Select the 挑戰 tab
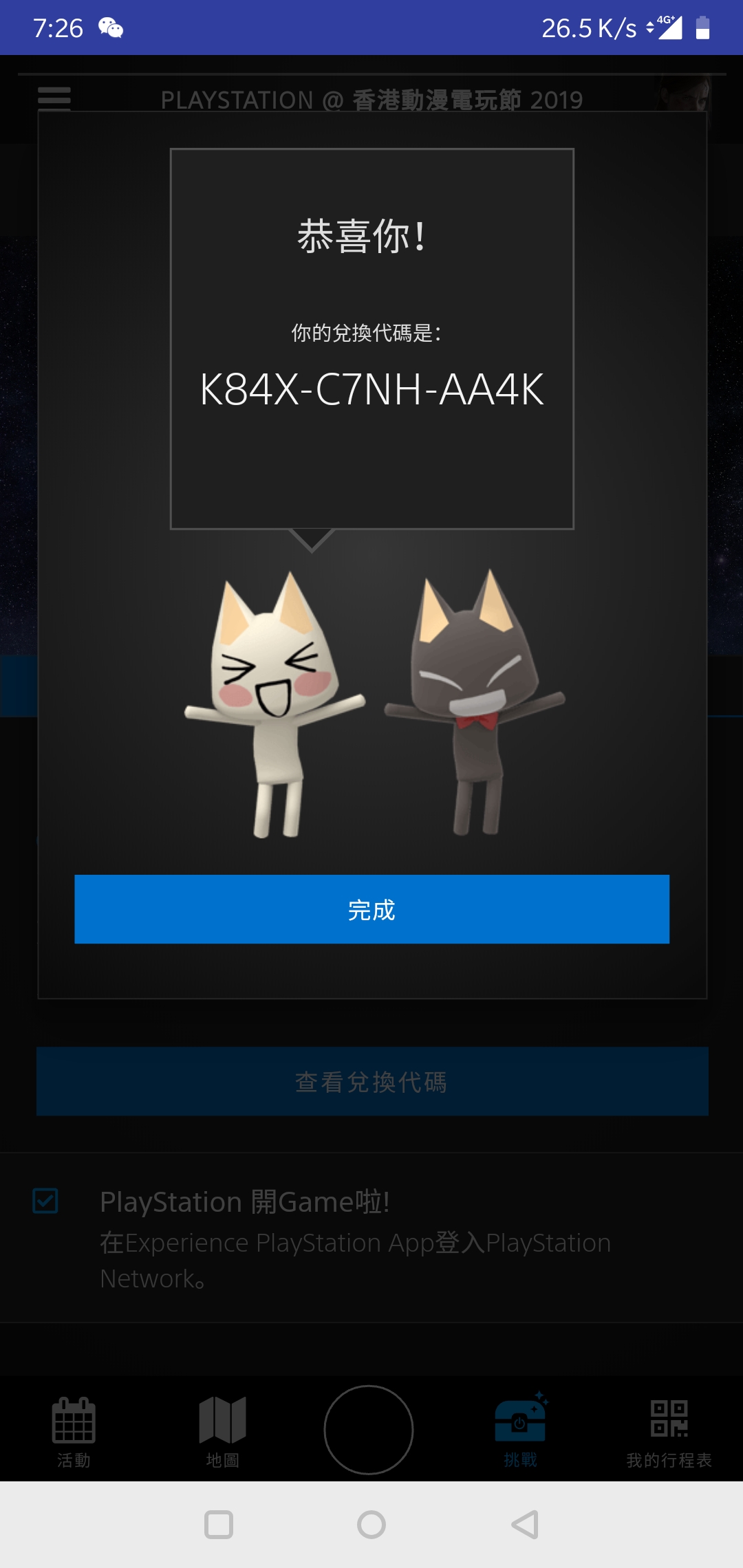Viewport: 743px width, 1568px height. point(520,1430)
